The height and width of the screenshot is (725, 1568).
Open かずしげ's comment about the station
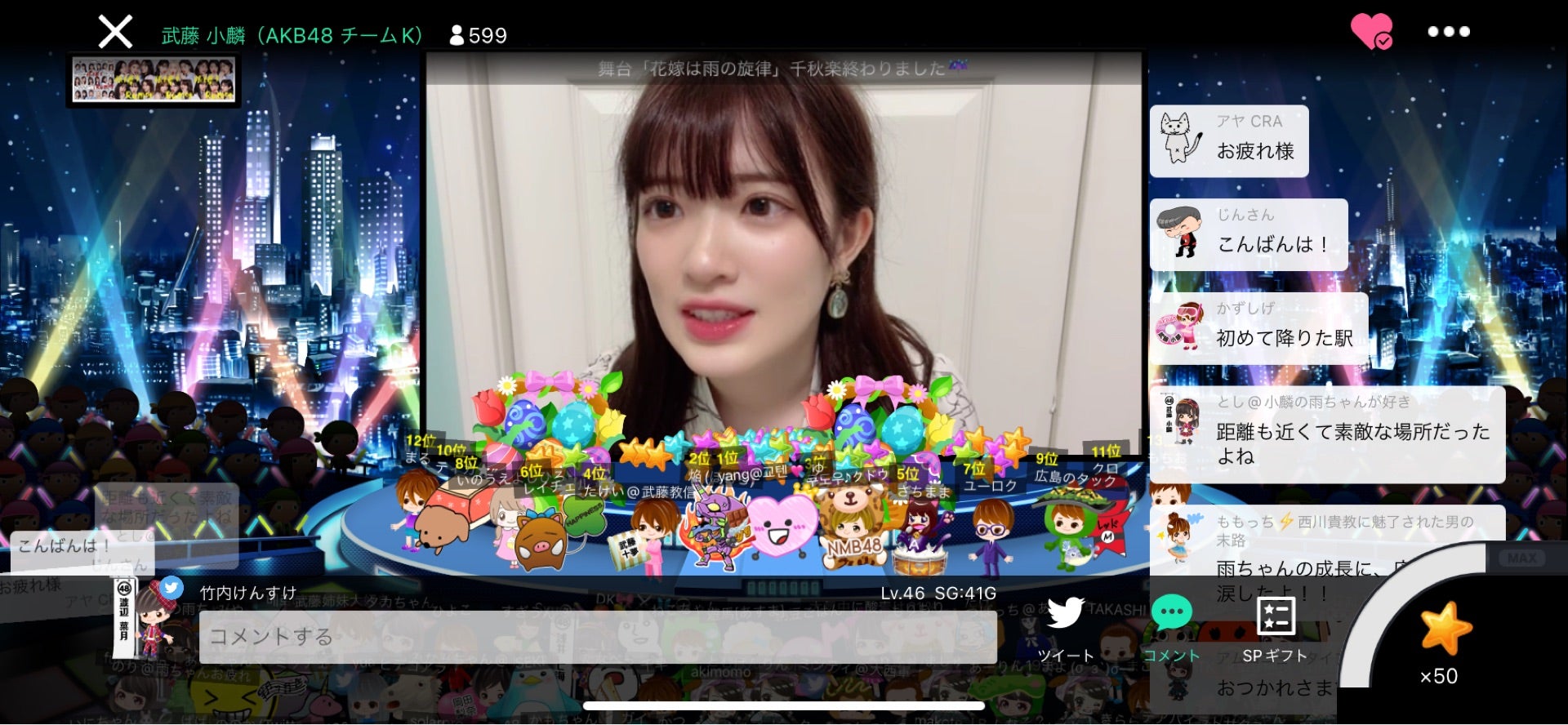point(1258,327)
